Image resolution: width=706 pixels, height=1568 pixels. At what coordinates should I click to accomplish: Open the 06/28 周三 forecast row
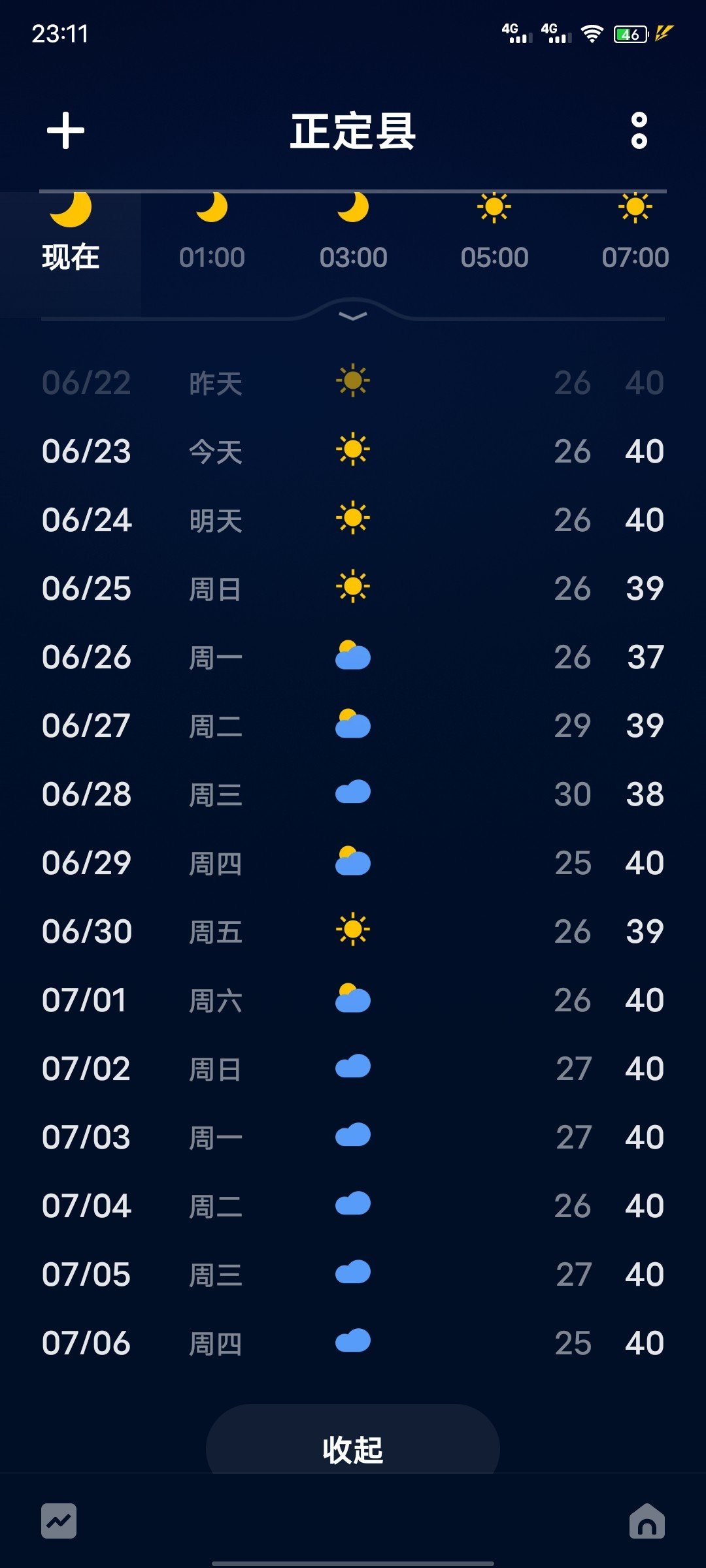click(353, 794)
